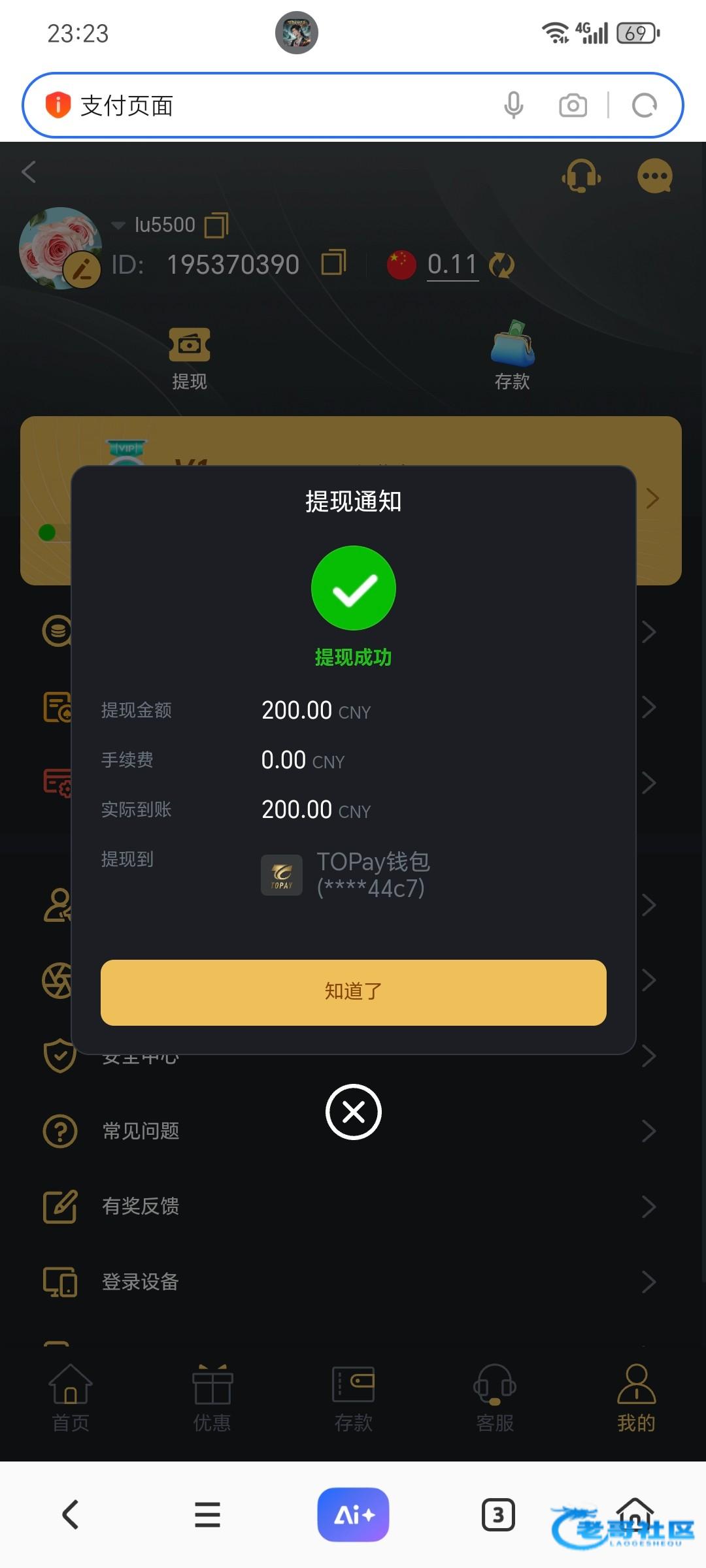This screenshot has width=706, height=1568.
Task: Refresh the 0.11 balance
Action: pyautogui.click(x=501, y=265)
